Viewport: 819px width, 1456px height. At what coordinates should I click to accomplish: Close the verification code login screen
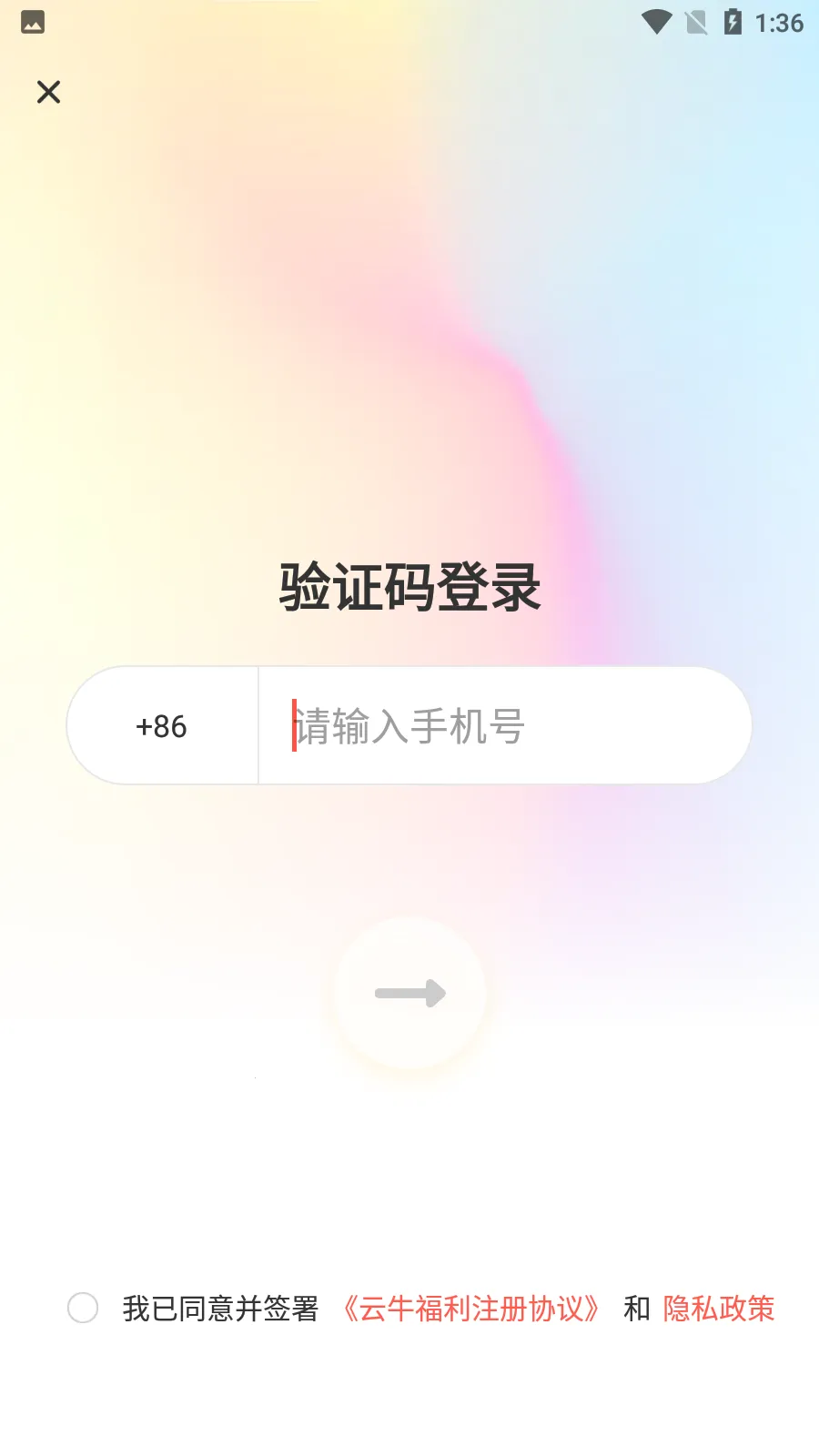point(48,92)
